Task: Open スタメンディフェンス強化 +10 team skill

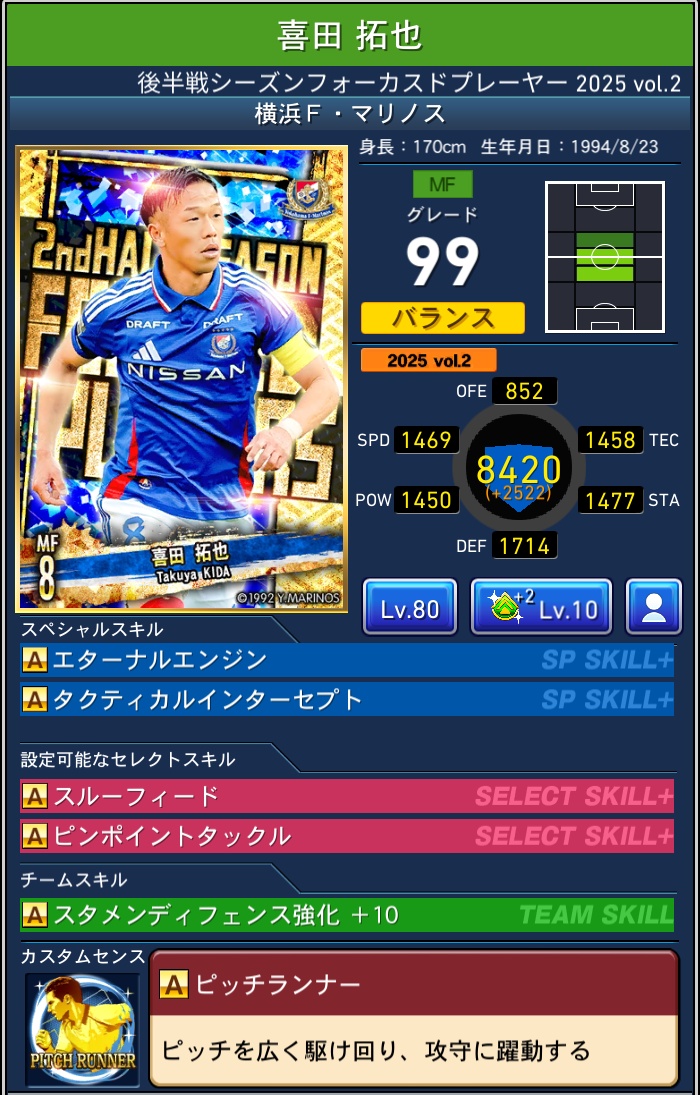Action: click(346, 914)
